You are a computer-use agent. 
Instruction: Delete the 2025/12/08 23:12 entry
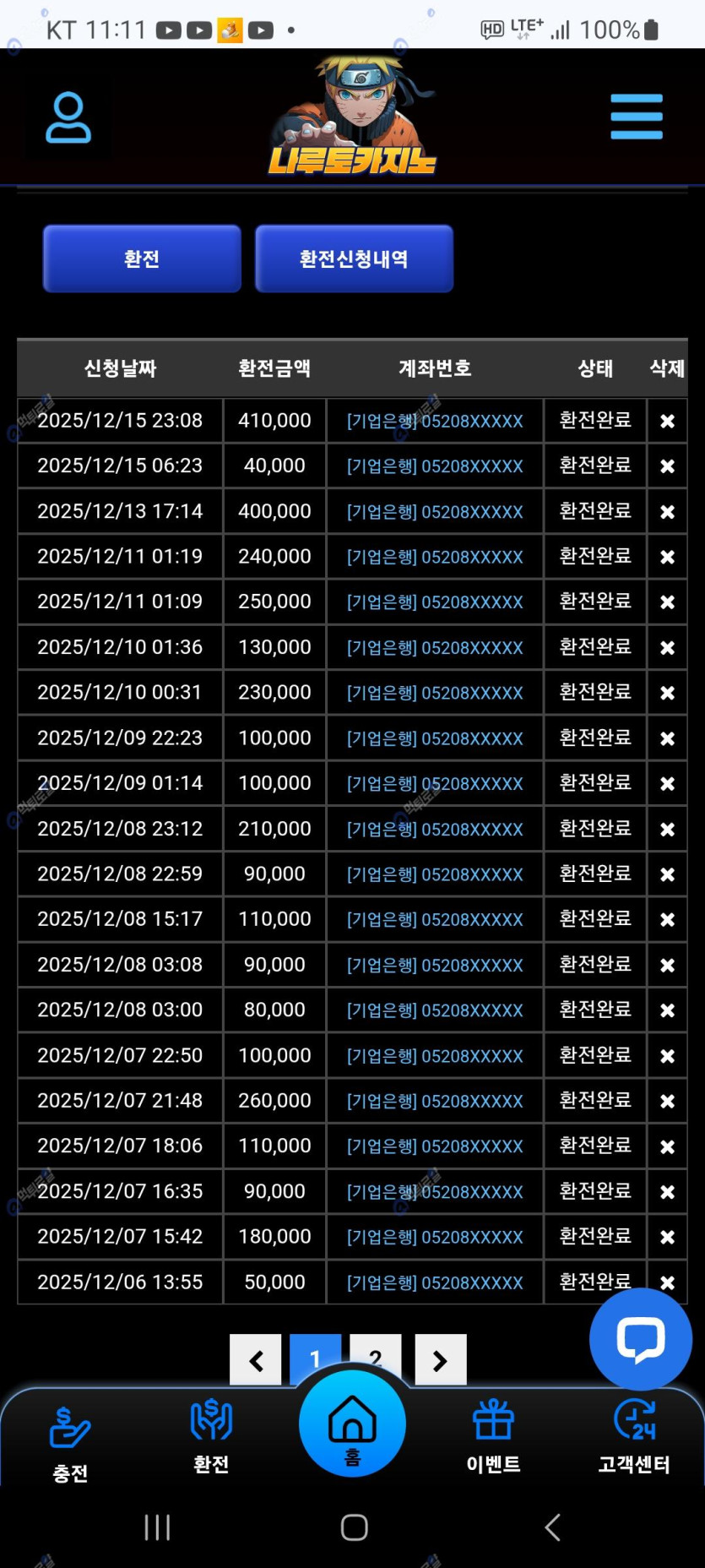point(667,829)
